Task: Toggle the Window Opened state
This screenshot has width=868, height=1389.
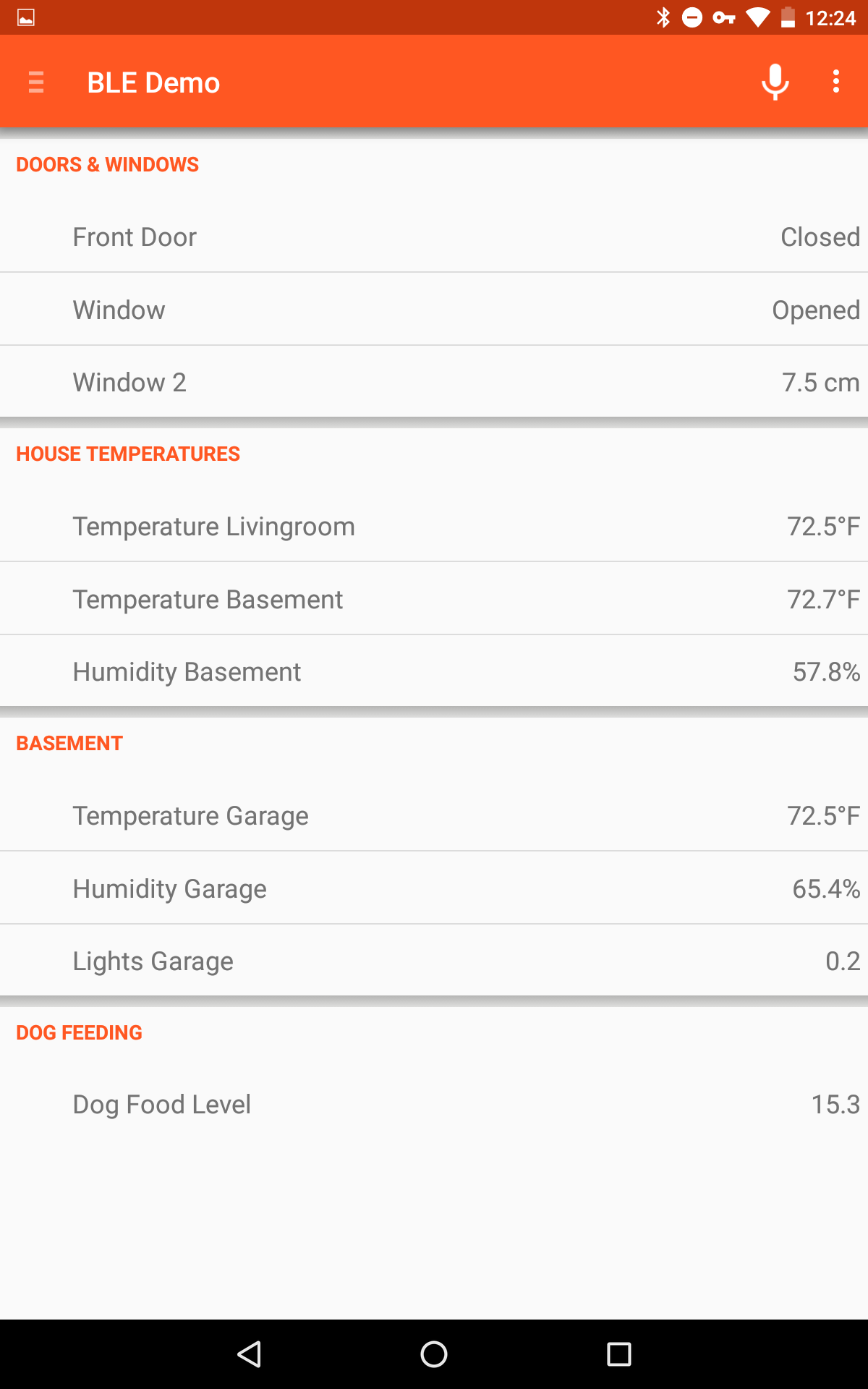Action: [434, 309]
